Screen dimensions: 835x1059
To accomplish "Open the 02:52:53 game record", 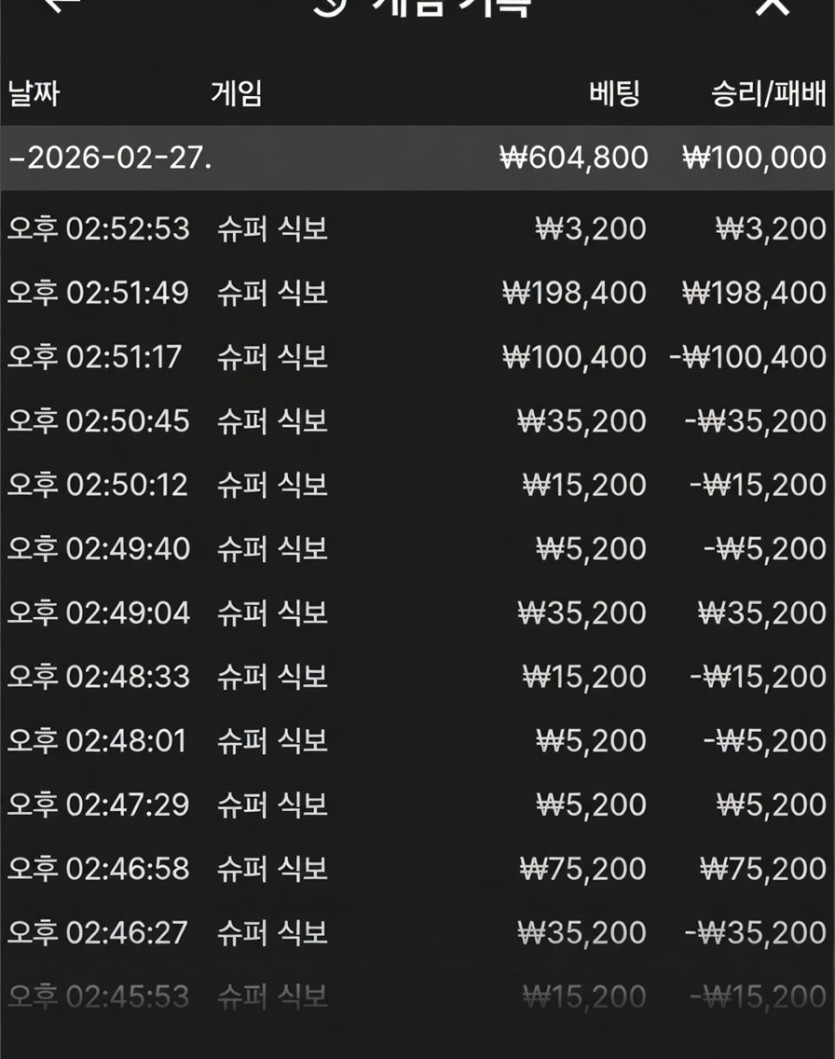I will pyautogui.click(x=417, y=229).
